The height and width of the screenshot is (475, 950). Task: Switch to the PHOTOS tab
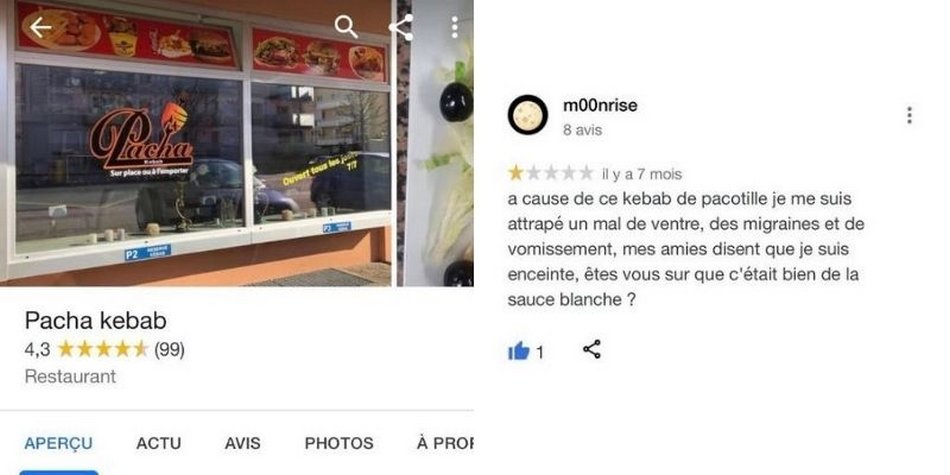tap(339, 443)
